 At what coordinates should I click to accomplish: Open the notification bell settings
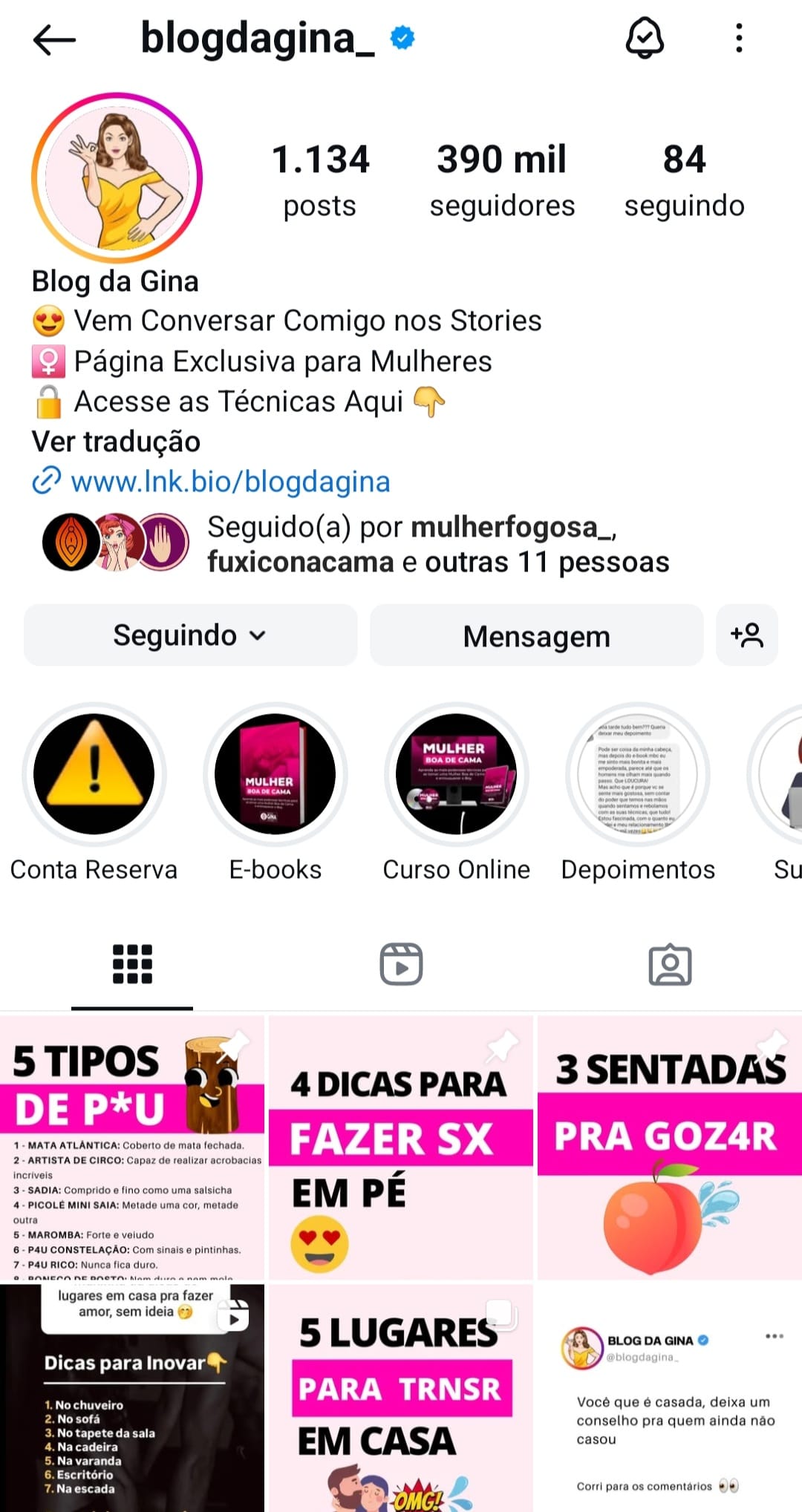645,38
